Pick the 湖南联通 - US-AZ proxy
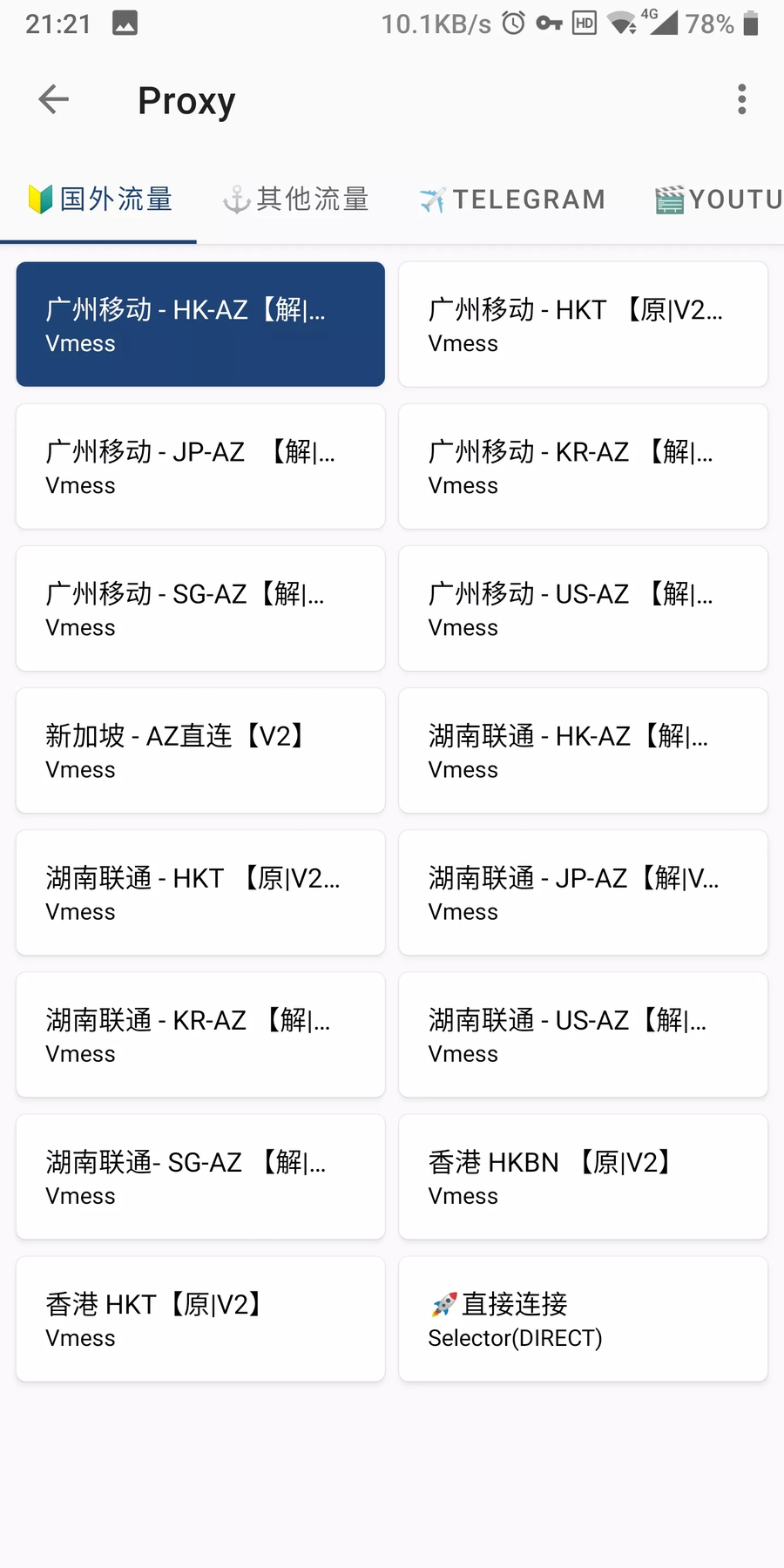784x1568 pixels. (583, 1034)
